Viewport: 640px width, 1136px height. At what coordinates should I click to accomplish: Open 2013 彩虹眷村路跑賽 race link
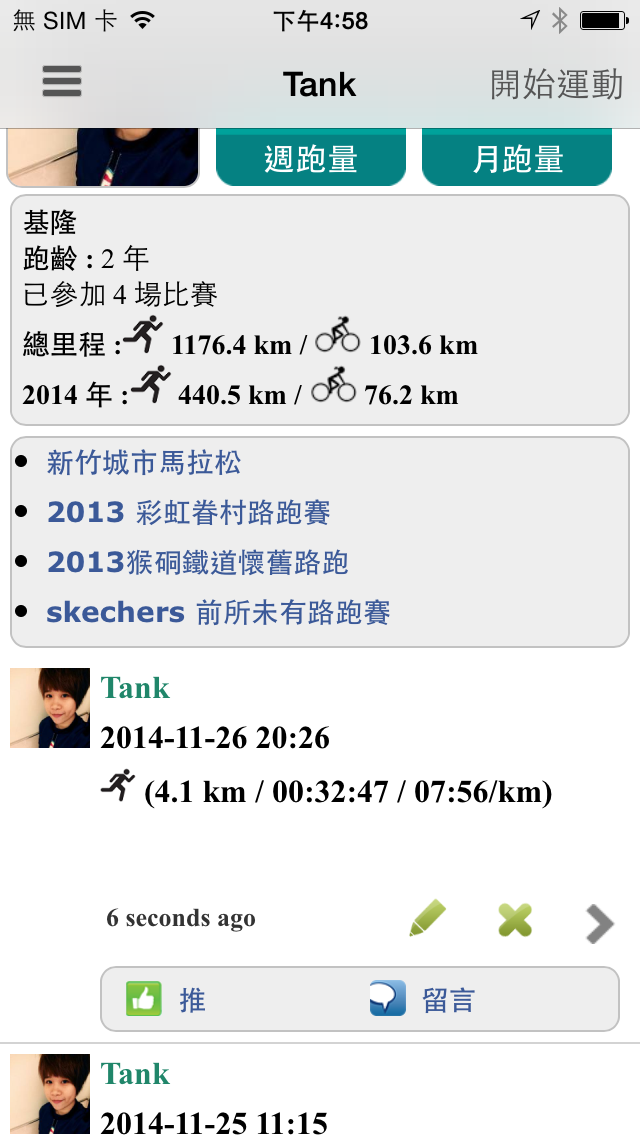[188, 513]
